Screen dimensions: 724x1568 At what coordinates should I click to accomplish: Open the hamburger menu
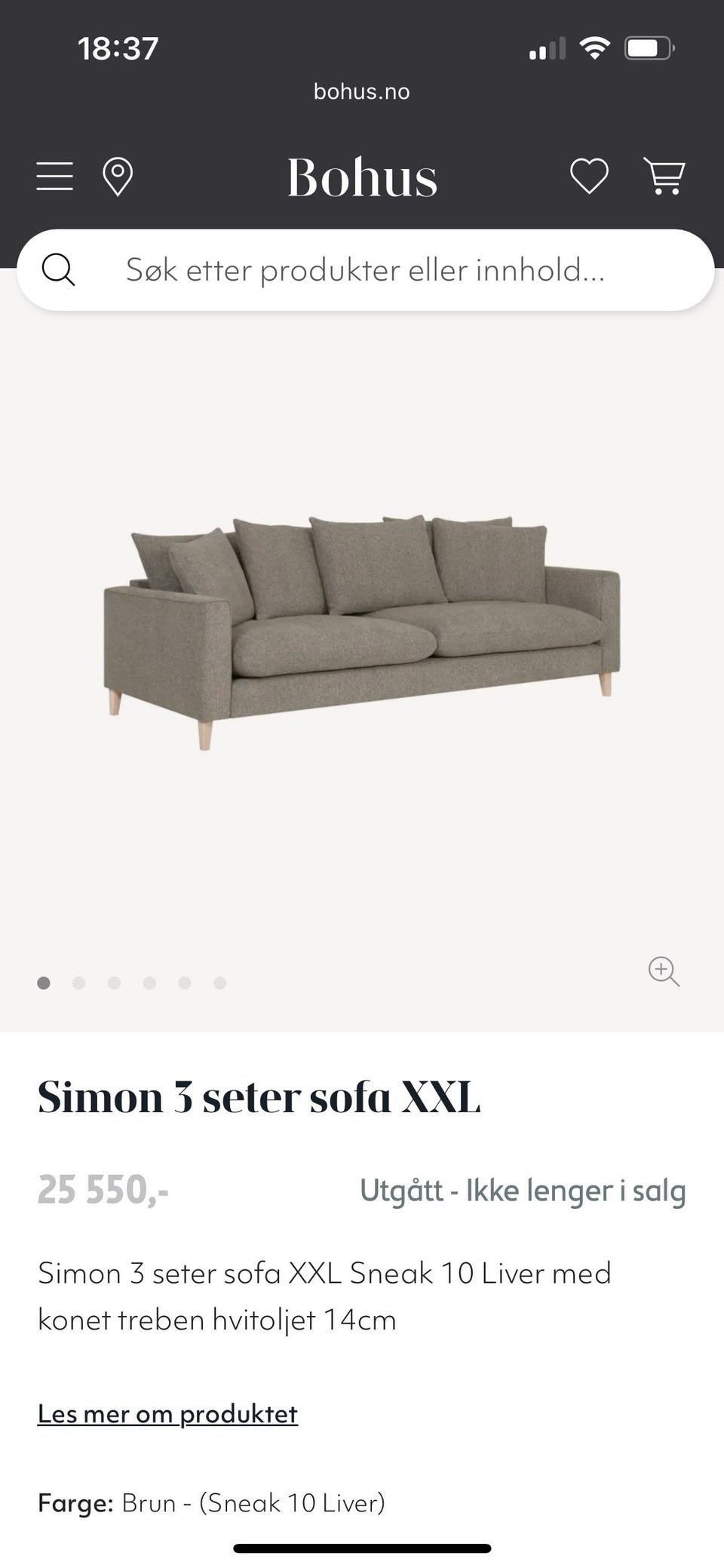coord(55,177)
